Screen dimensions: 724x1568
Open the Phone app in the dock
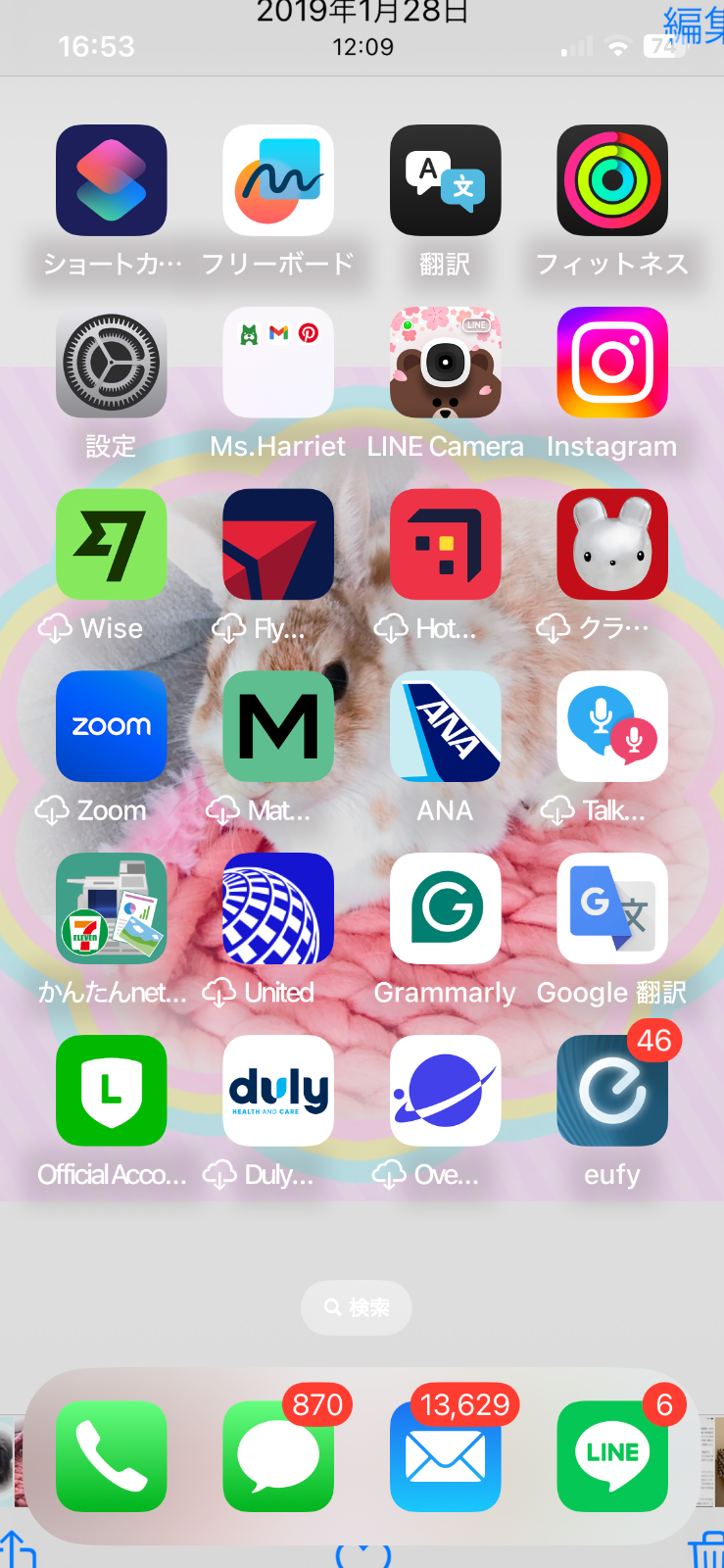click(x=111, y=1456)
